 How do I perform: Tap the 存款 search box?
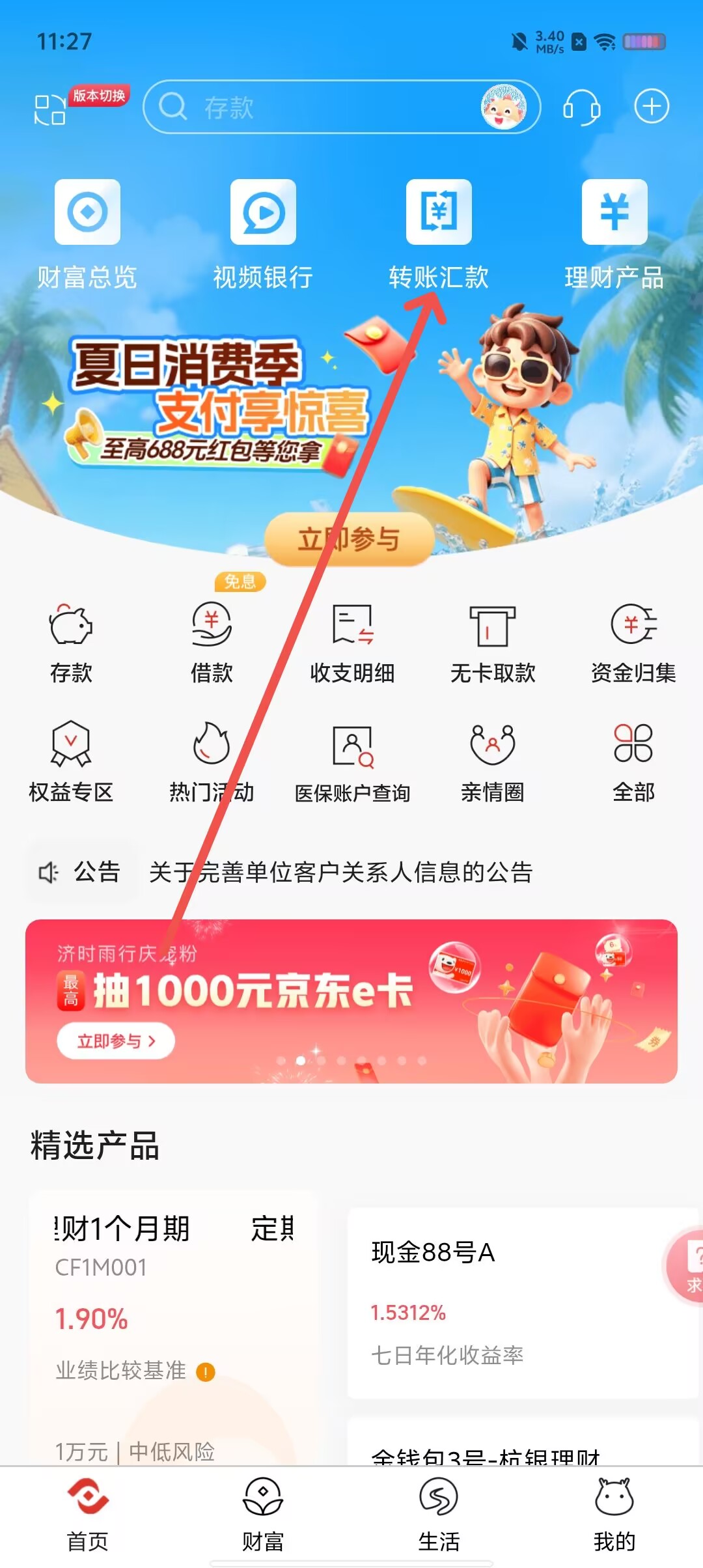click(x=342, y=107)
